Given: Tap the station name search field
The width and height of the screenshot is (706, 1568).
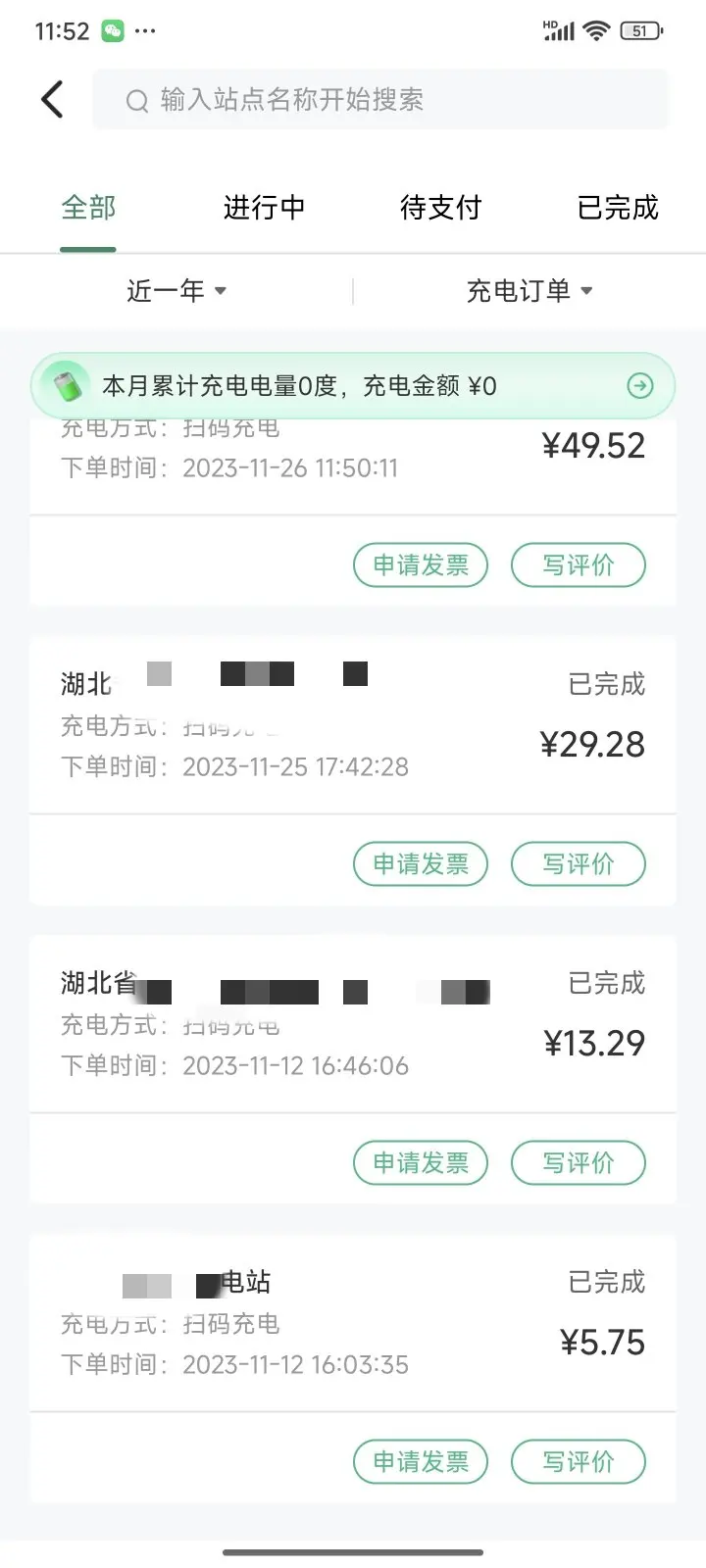Looking at the screenshot, I should click(380, 99).
